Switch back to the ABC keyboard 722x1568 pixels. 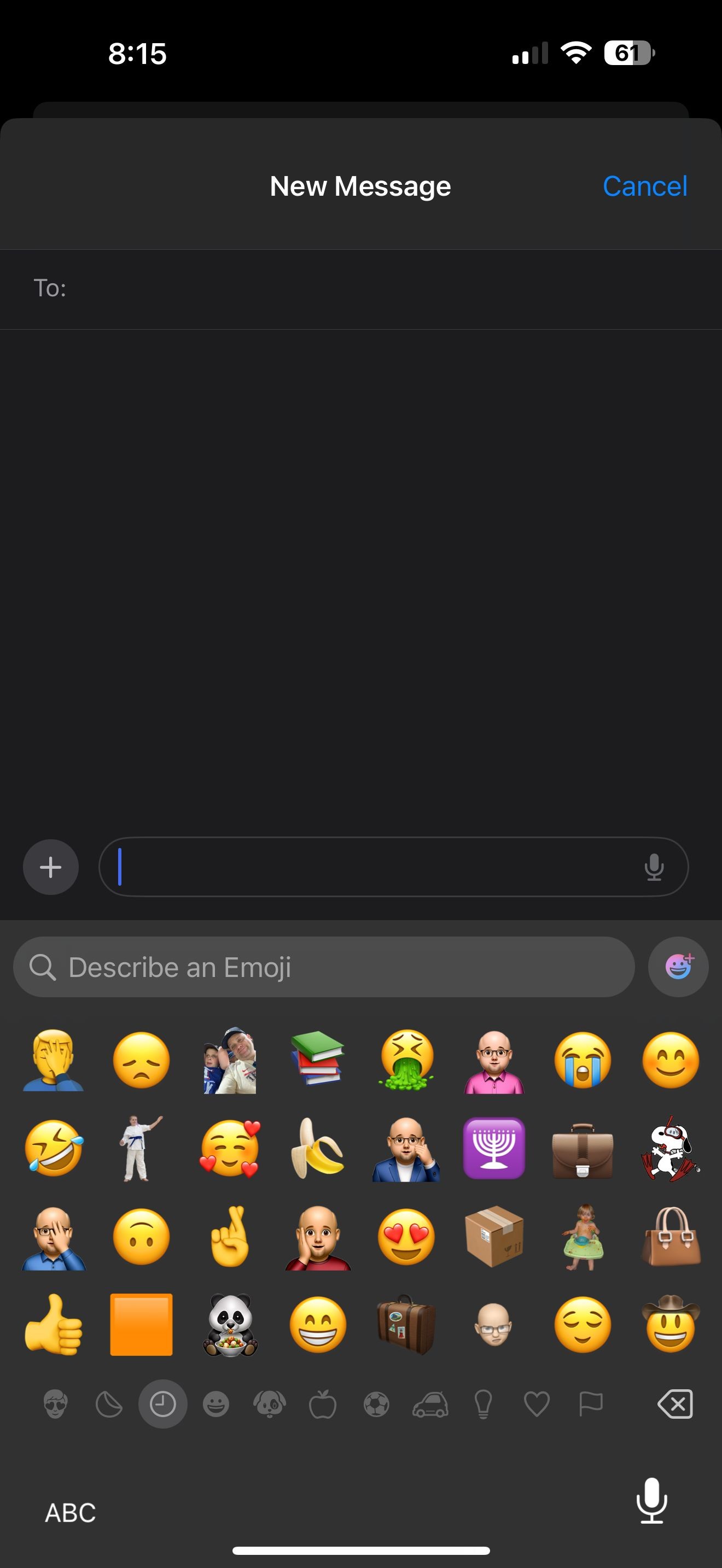click(71, 1513)
